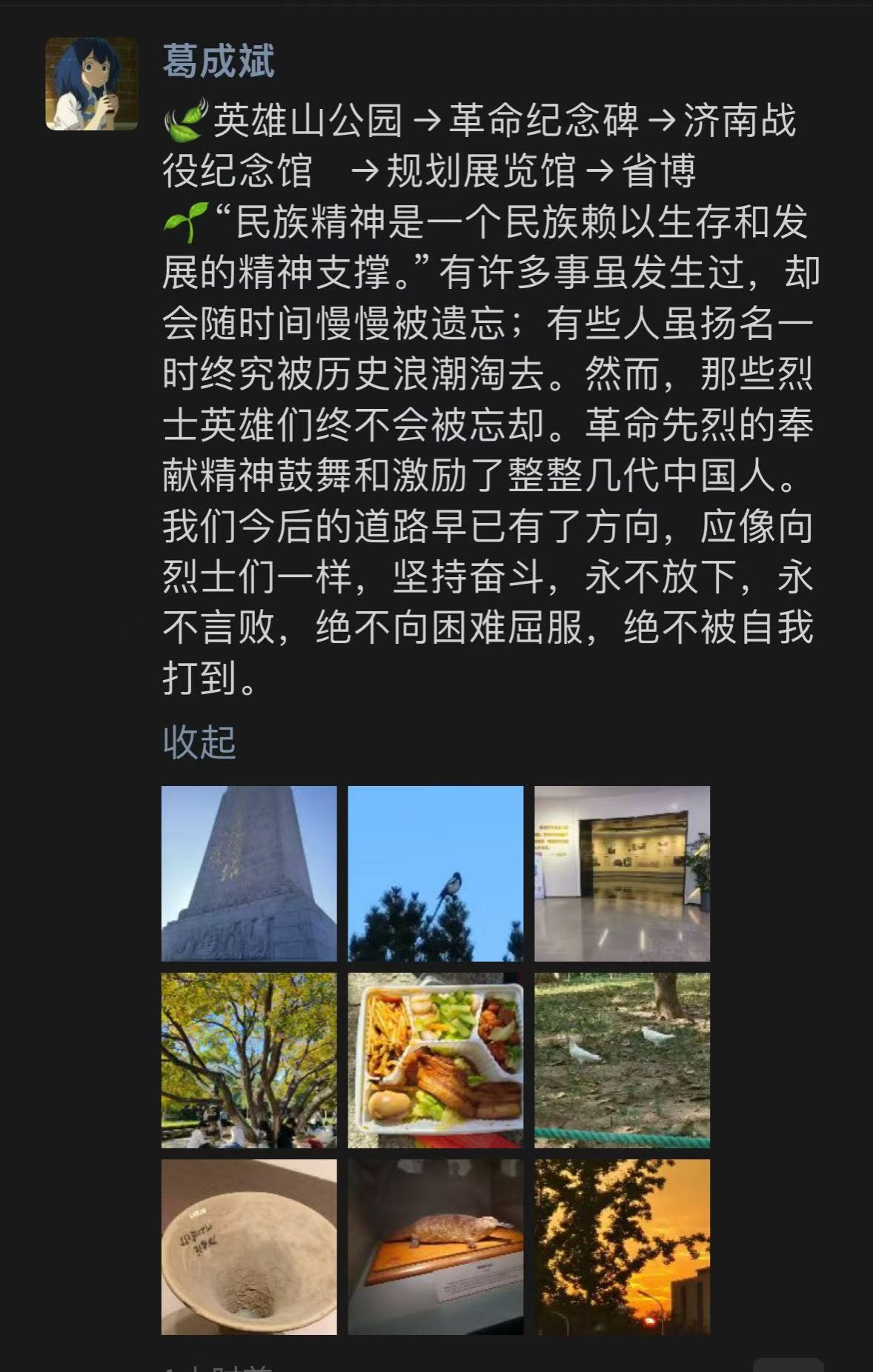Open the exhibition hall entrance photo

point(623,873)
